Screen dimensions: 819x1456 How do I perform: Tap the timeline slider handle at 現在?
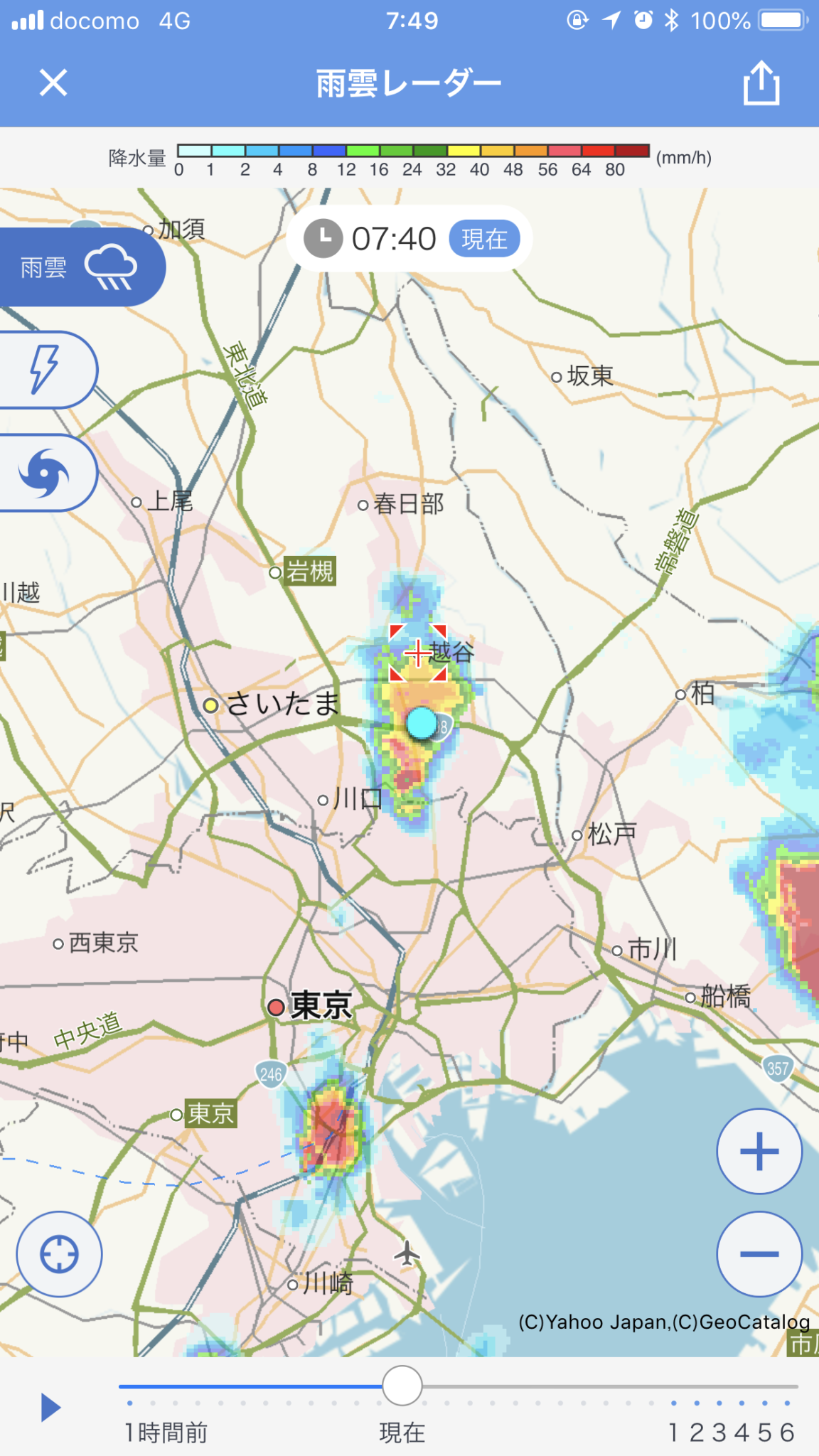pyautogui.click(x=402, y=1386)
